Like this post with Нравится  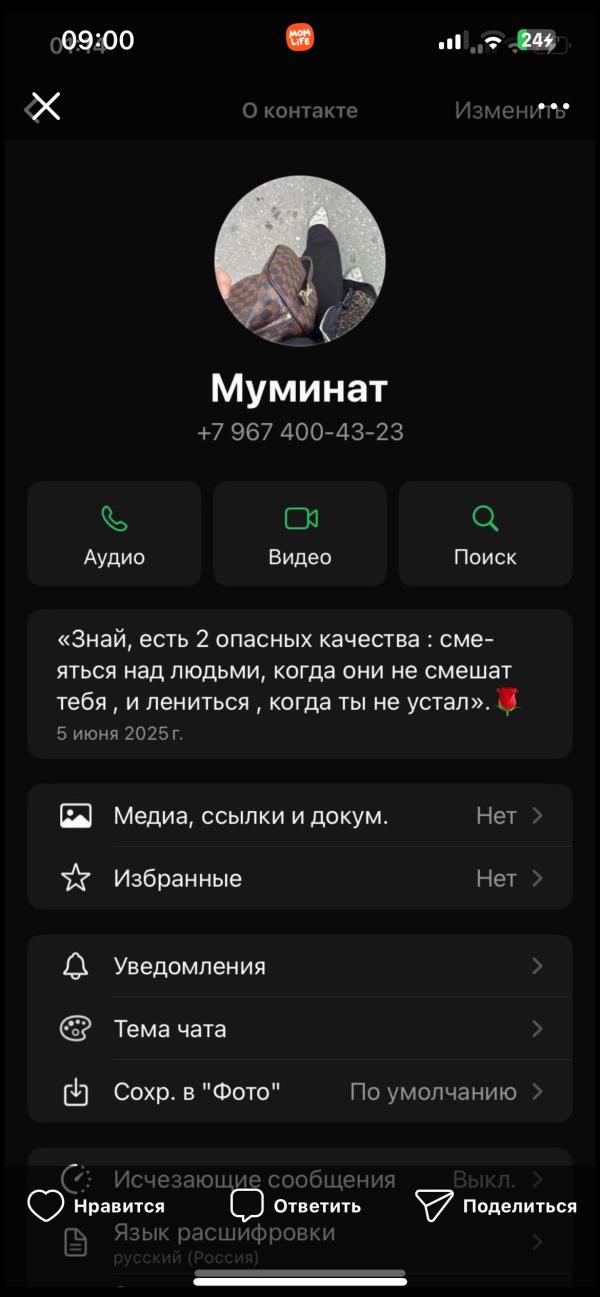(x=96, y=1206)
